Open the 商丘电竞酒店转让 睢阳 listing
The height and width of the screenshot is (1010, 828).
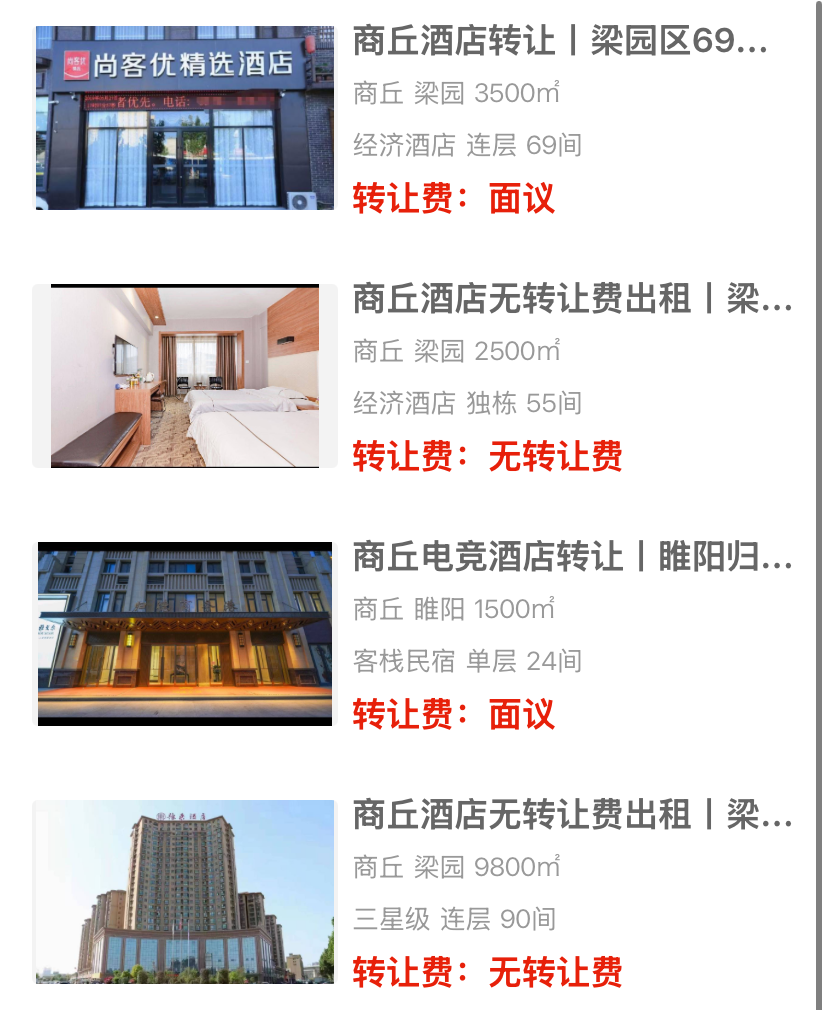[x=571, y=557]
